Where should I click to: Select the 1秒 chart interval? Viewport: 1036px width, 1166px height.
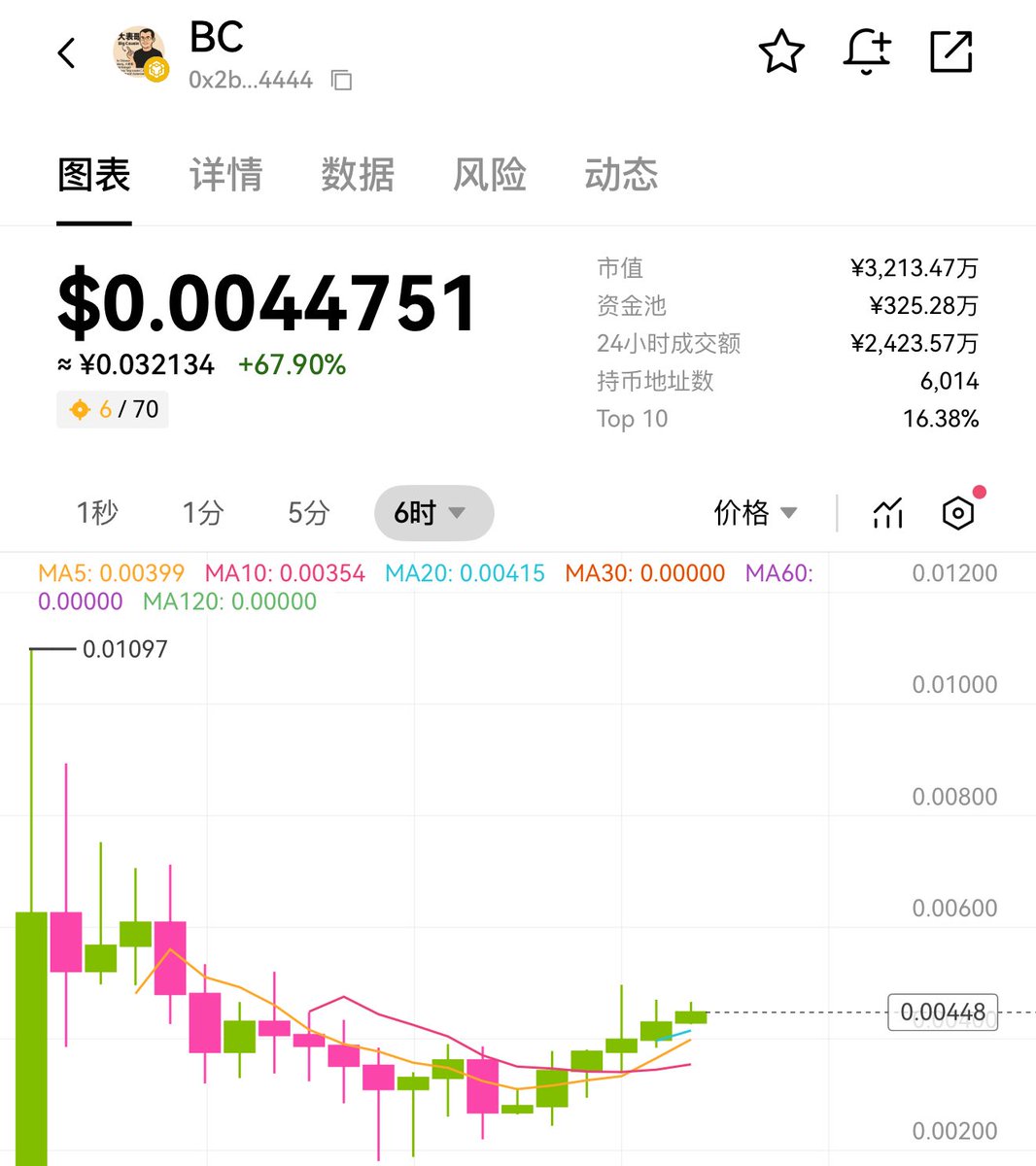97,512
